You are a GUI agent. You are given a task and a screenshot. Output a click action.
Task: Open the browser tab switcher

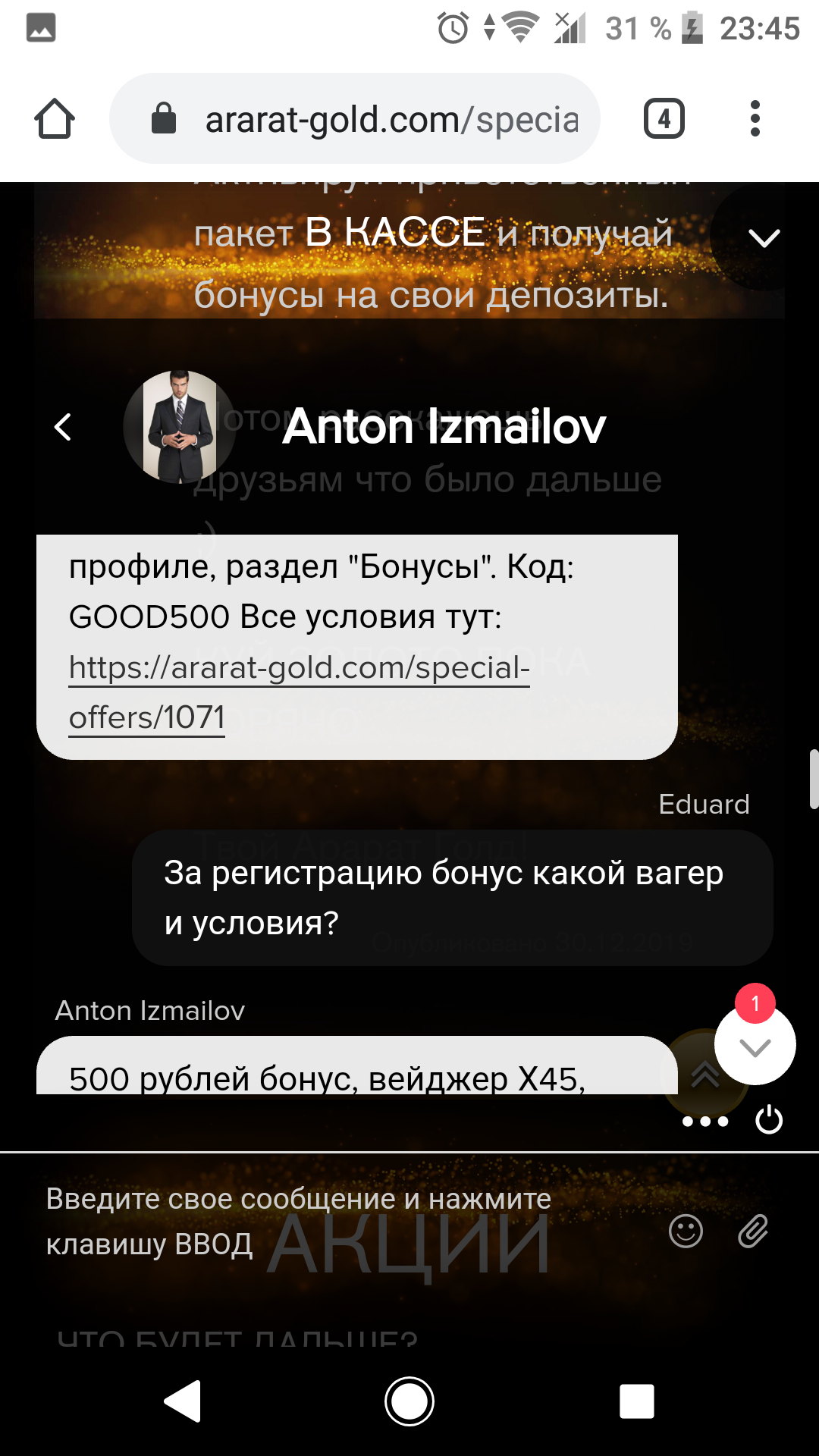pos(664,119)
